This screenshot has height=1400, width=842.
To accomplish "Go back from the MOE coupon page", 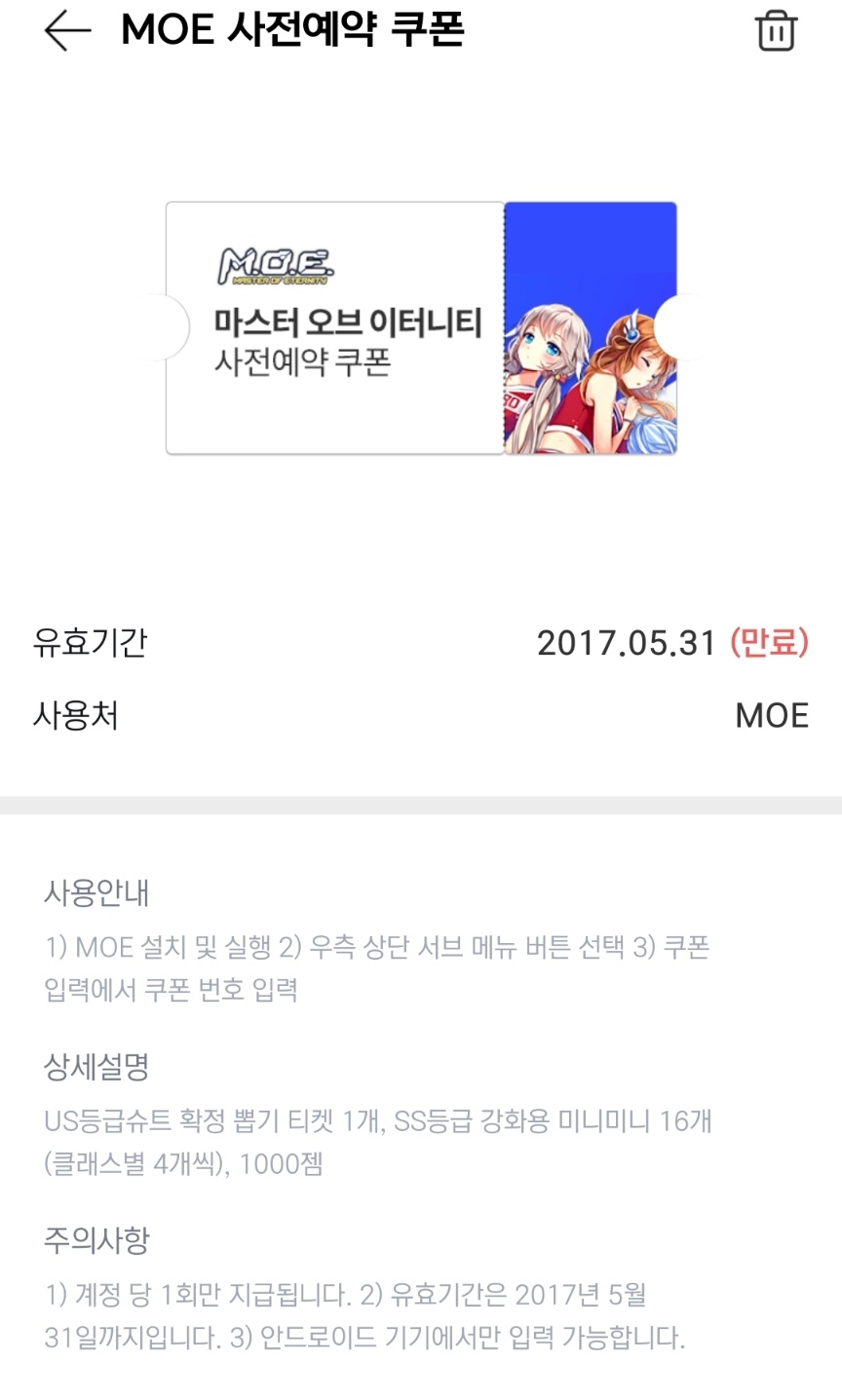I will tap(67, 31).
